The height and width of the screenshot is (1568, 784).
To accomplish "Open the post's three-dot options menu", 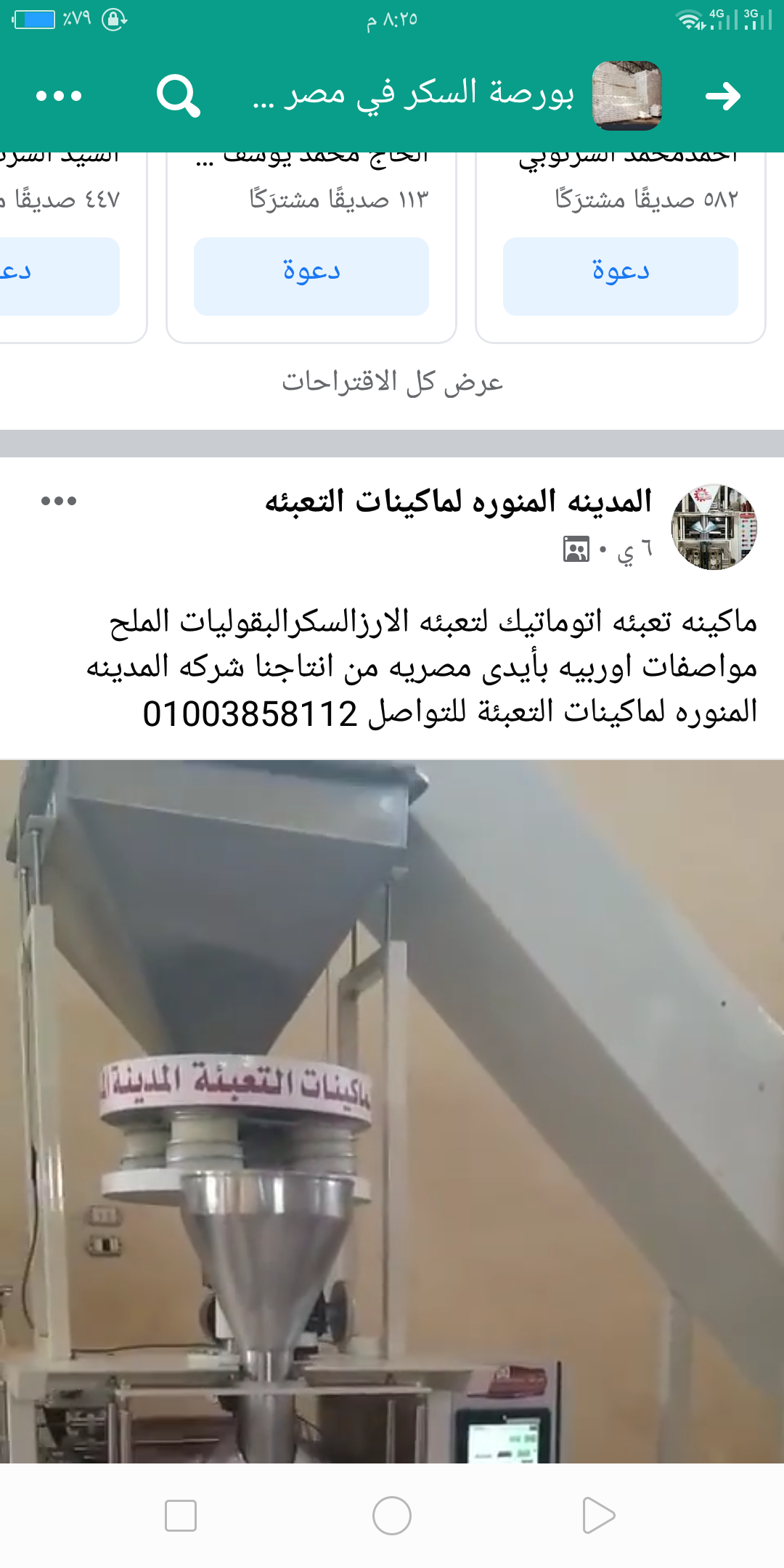I will pos(59,501).
